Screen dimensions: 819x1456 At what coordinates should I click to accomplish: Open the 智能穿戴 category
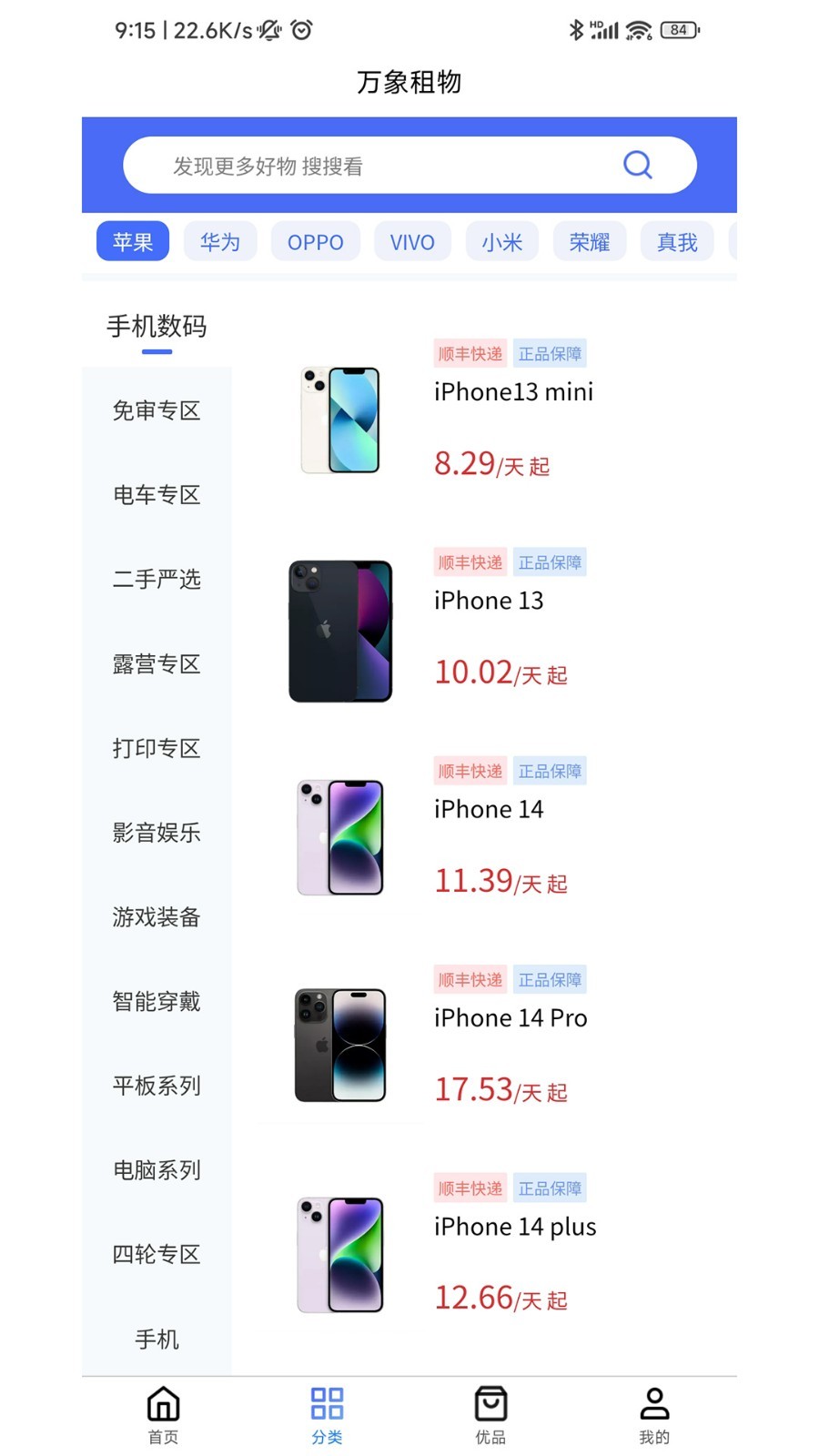tap(156, 1002)
